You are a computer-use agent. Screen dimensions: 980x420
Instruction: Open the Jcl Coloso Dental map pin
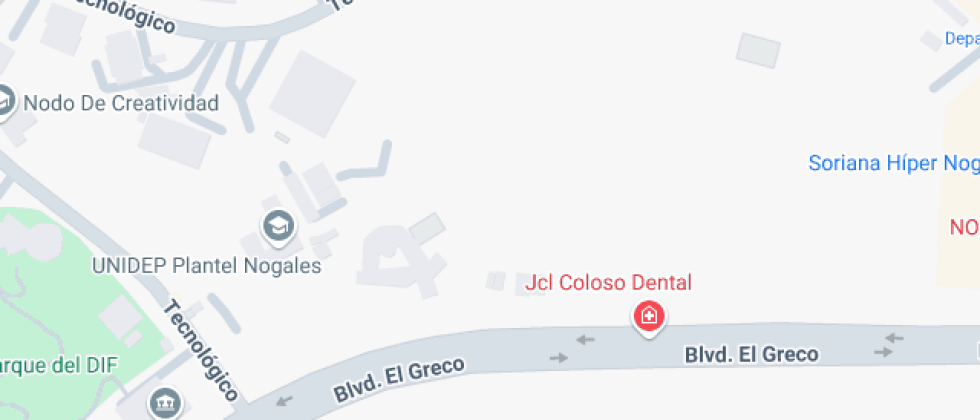(649, 318)
